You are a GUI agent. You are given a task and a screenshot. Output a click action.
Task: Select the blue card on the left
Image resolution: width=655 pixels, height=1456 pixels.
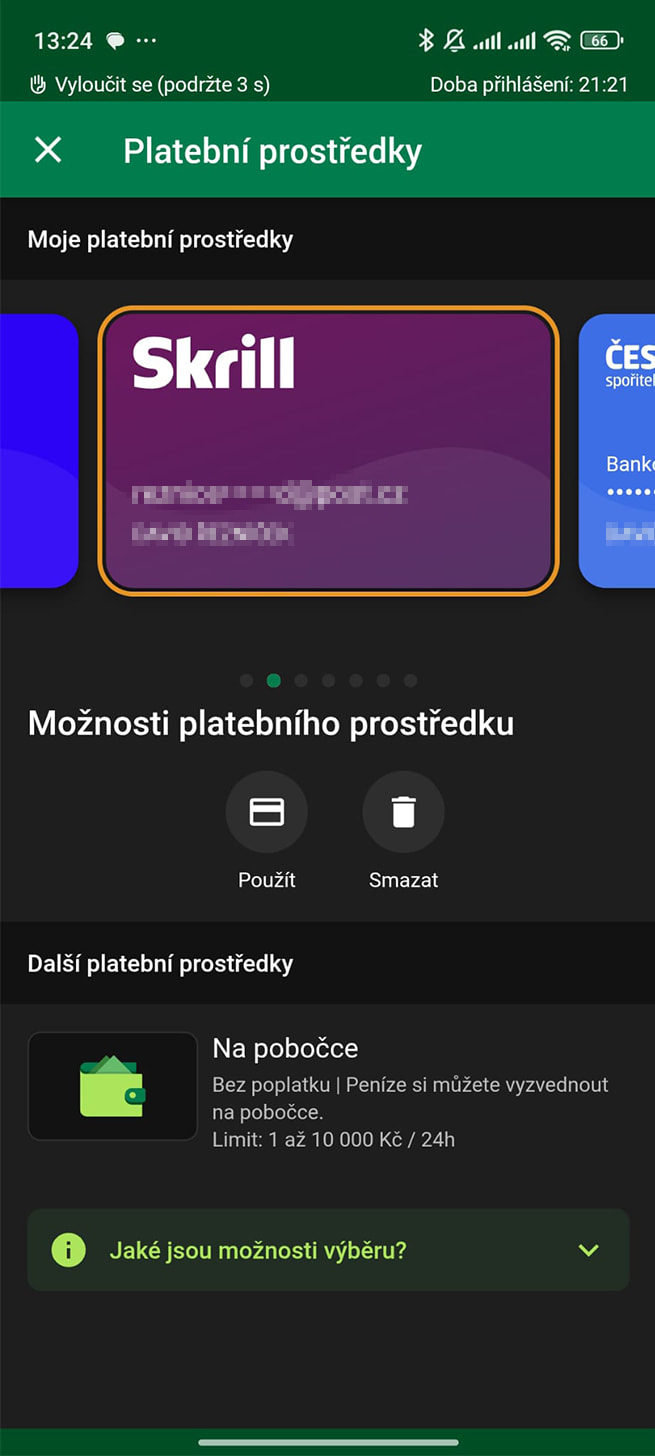click(38, 450)
